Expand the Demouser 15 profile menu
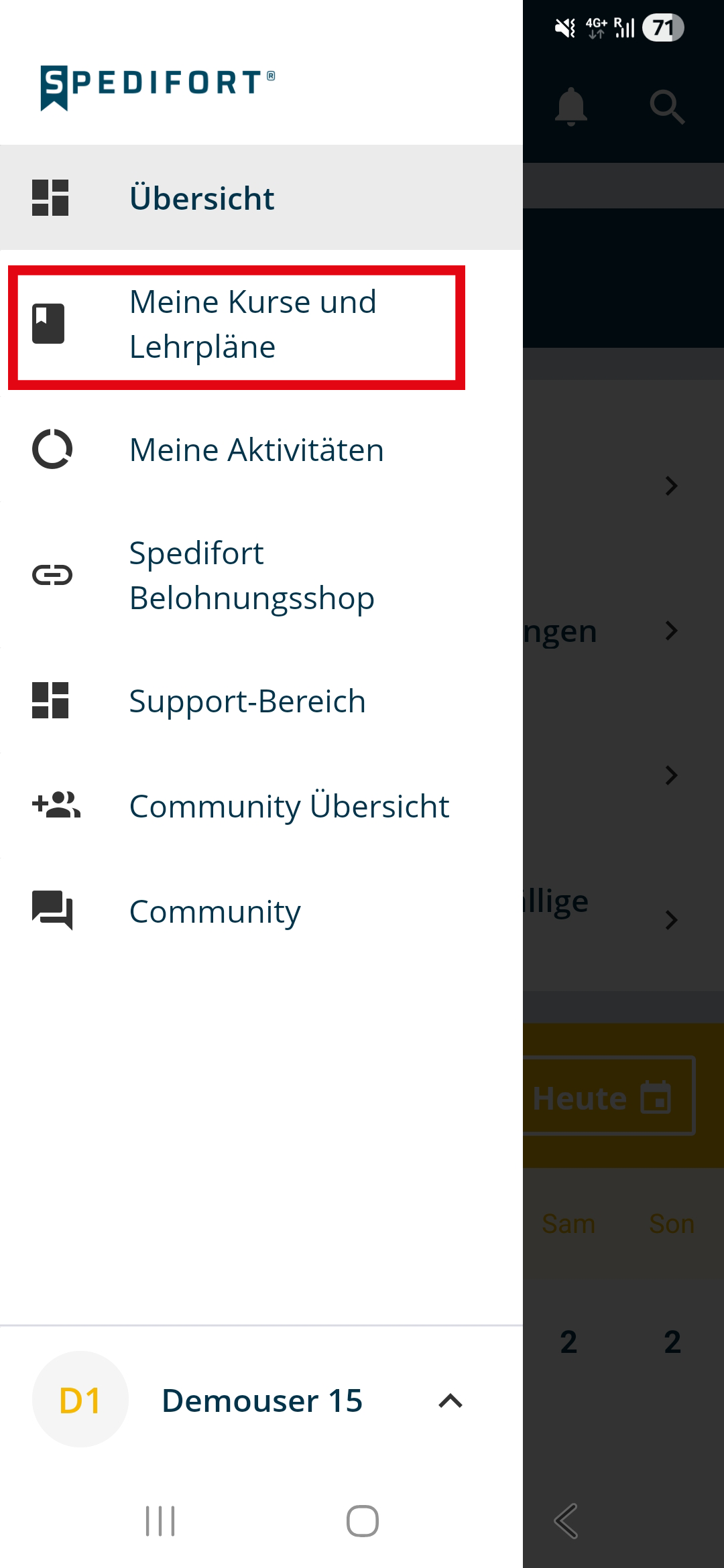This screenshot has height=1568, width=724. (x=261, y=1400)
